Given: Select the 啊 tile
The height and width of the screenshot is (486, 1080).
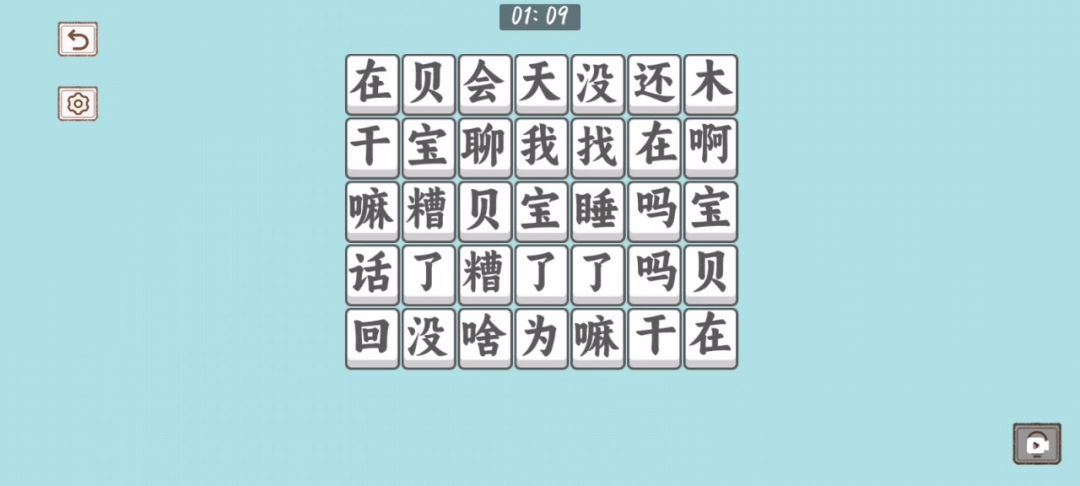Looking at the screenshot, I should [x=711, y=147].
